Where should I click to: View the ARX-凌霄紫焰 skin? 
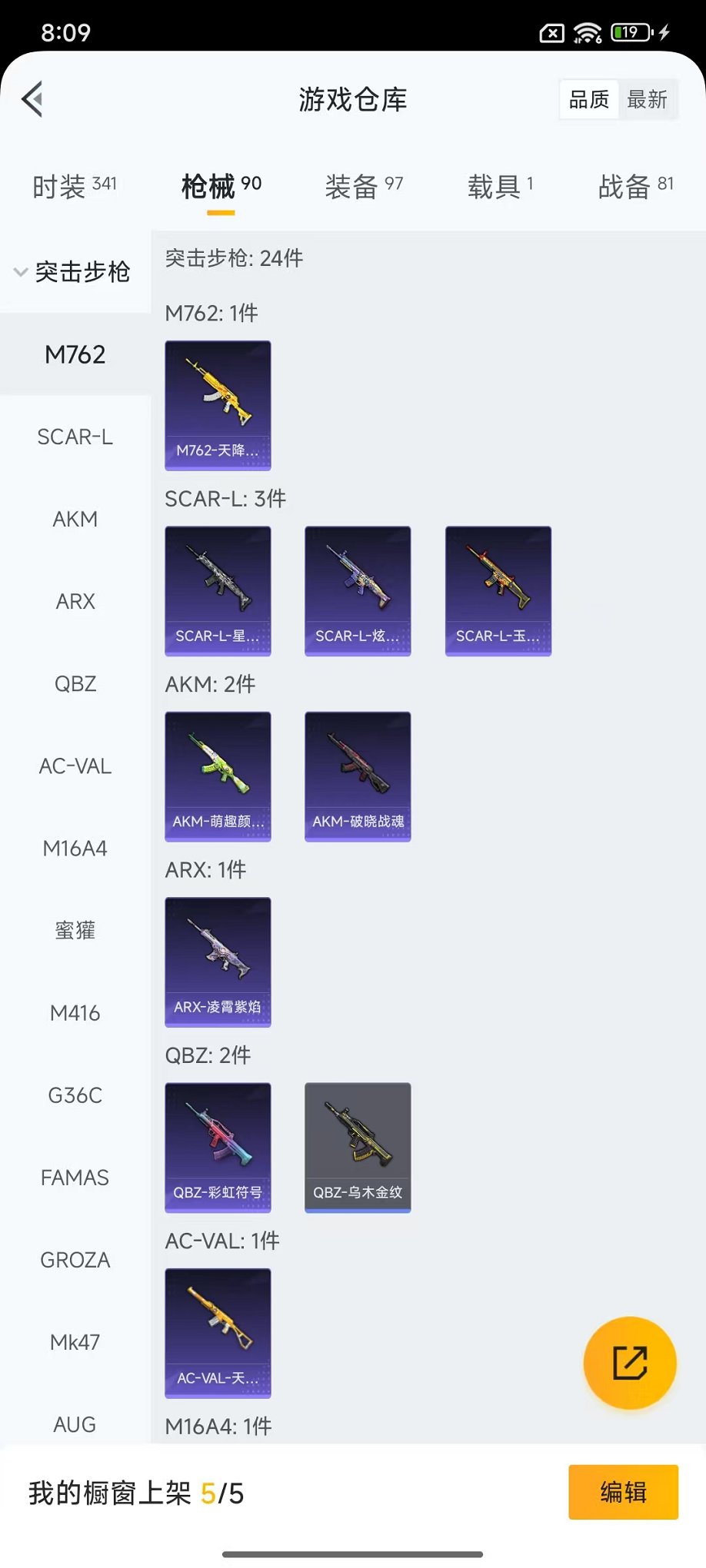pyautogui.click(x=218, y=962)
